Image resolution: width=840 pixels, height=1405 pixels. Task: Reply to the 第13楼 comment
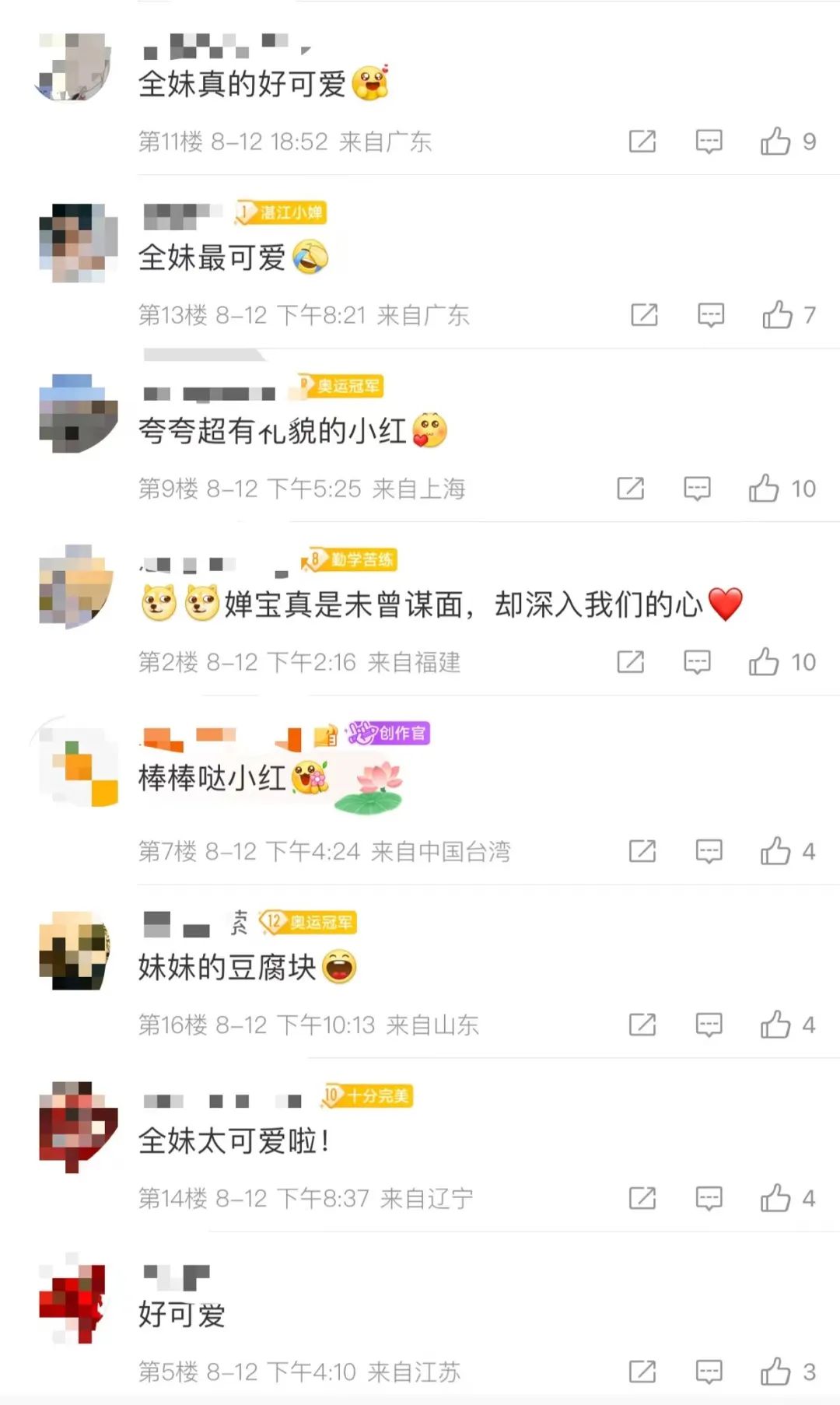tap(711, 315)
